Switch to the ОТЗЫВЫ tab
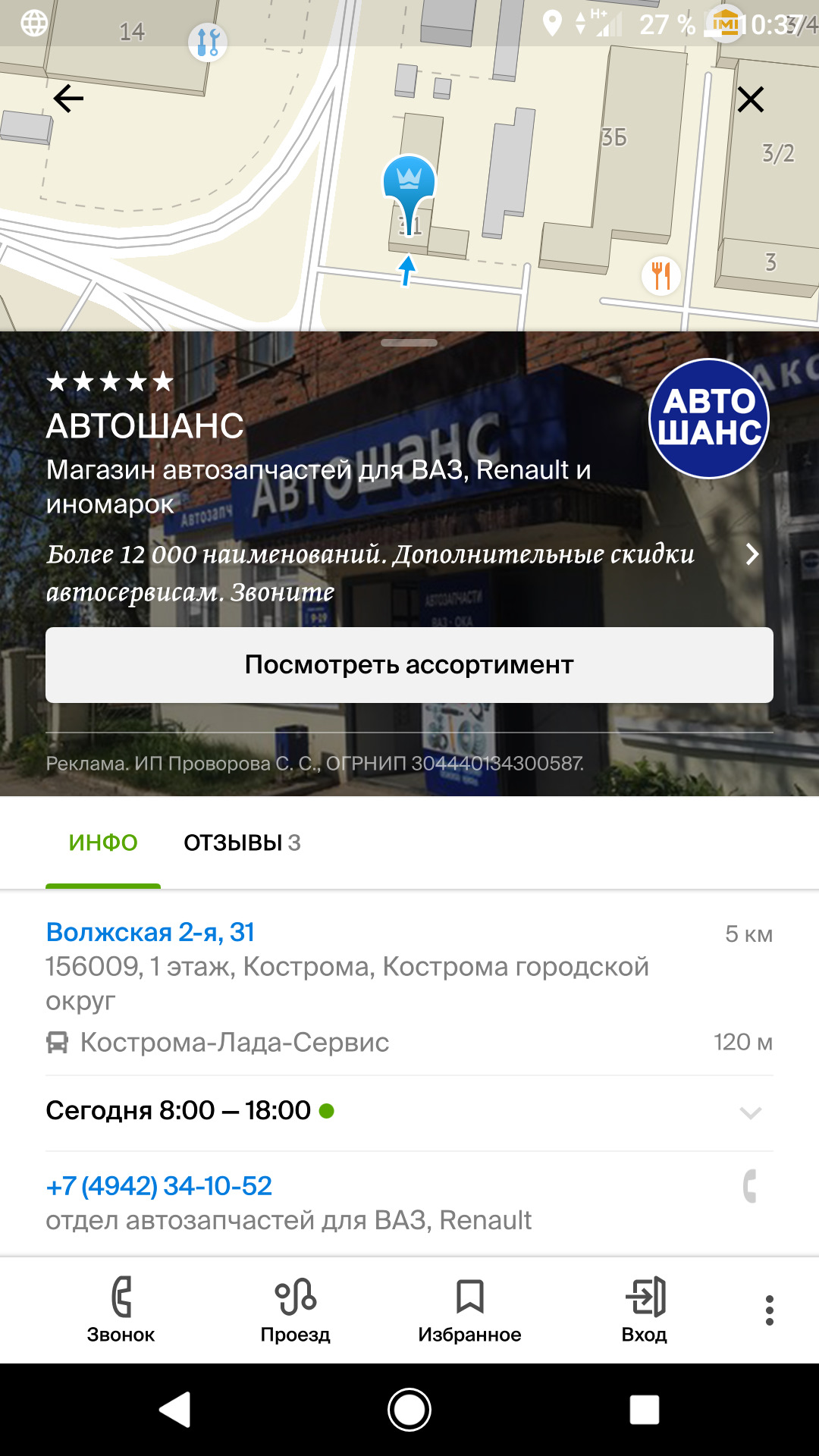The width and height of the screenshot is (819, 1456). coord(242,843)
